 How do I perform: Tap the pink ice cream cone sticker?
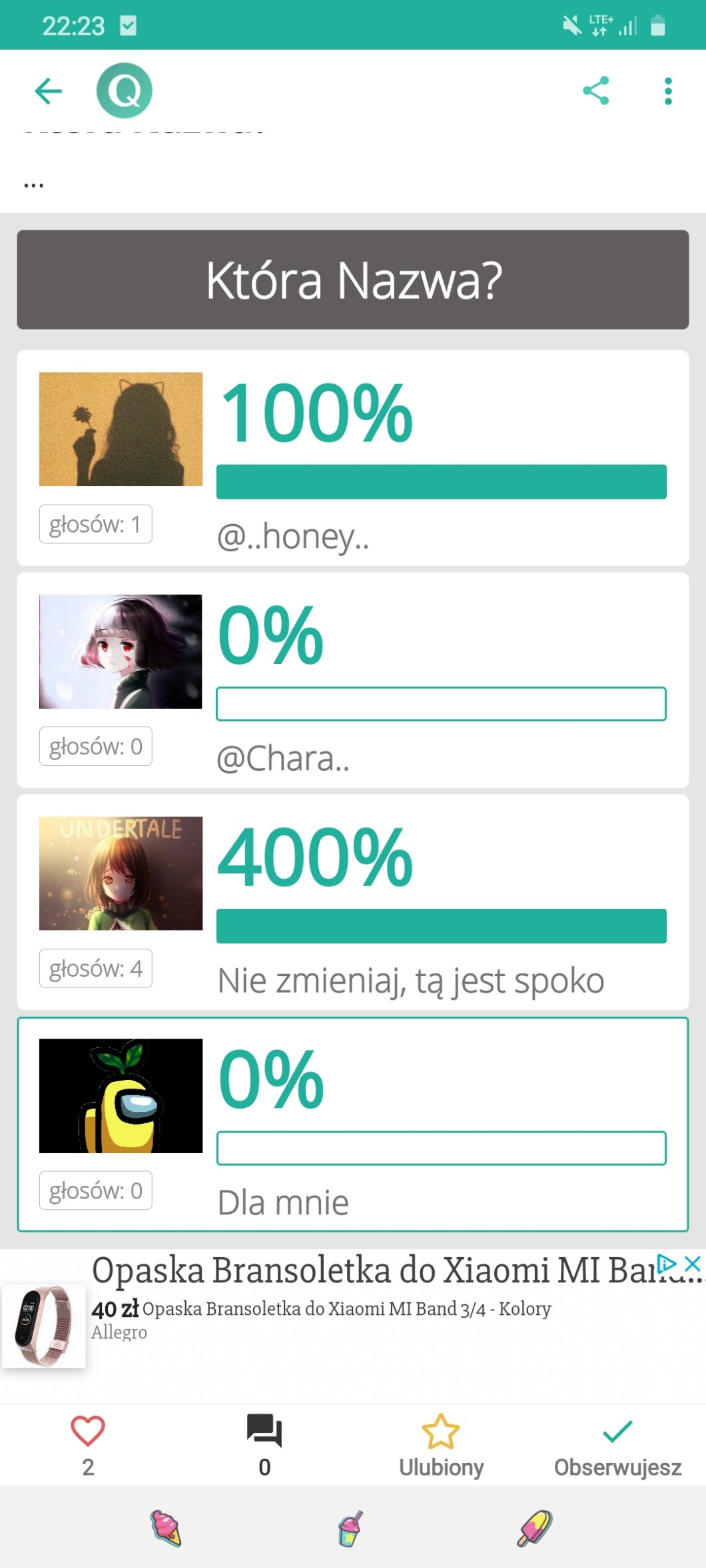pyautogui.click(x=166, y=1527)
